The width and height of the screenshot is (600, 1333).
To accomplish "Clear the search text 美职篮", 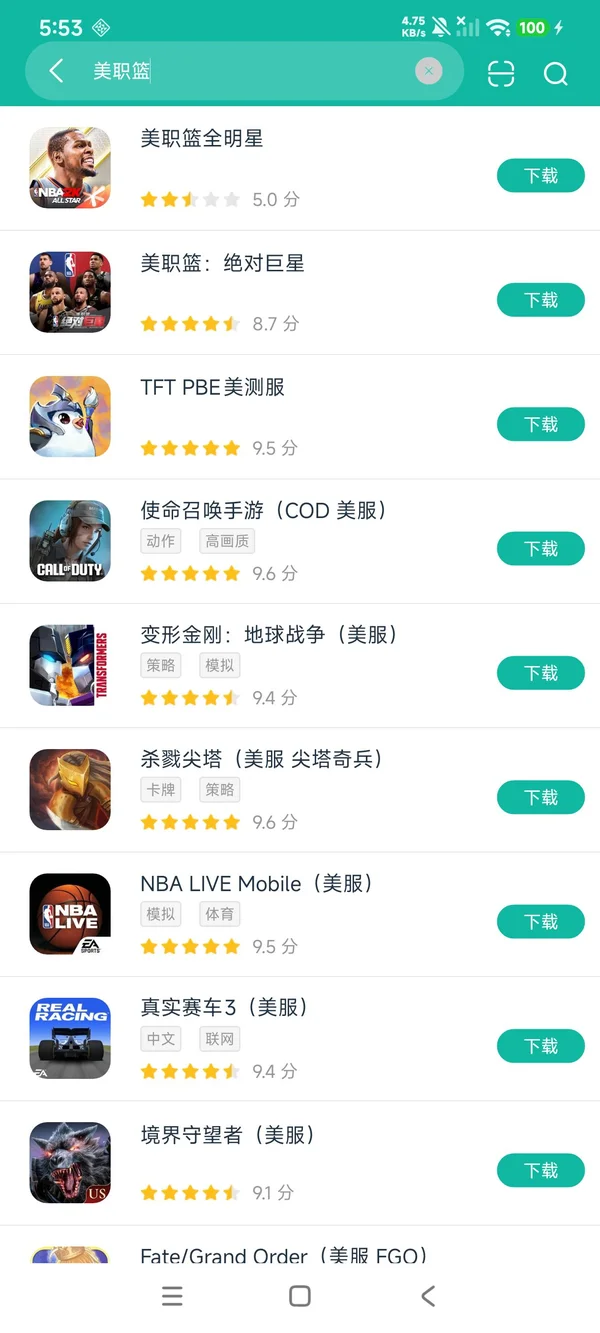I will click(x=428, y=71).
